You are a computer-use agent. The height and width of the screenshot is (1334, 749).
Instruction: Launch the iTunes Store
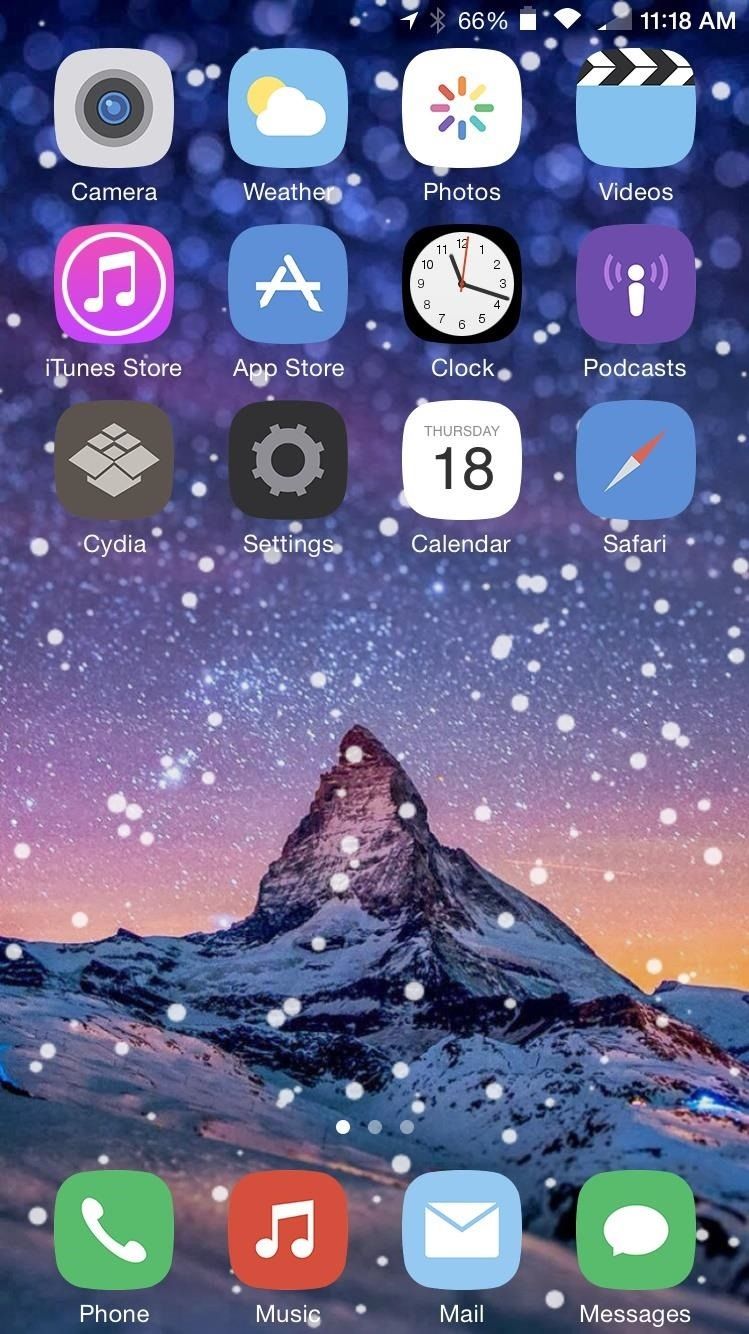point(113,283)
